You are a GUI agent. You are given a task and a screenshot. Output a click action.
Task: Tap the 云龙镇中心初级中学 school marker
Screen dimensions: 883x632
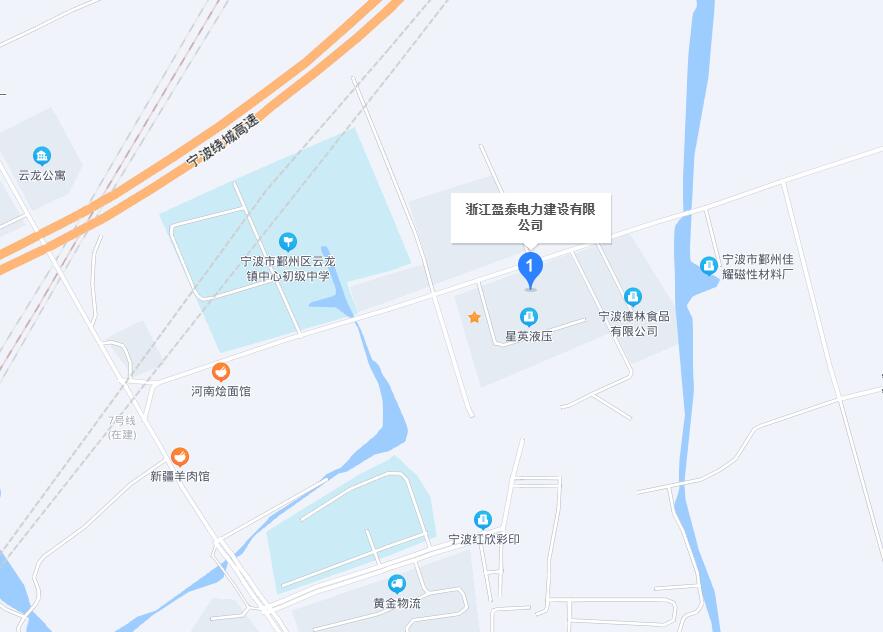[288, 241]
